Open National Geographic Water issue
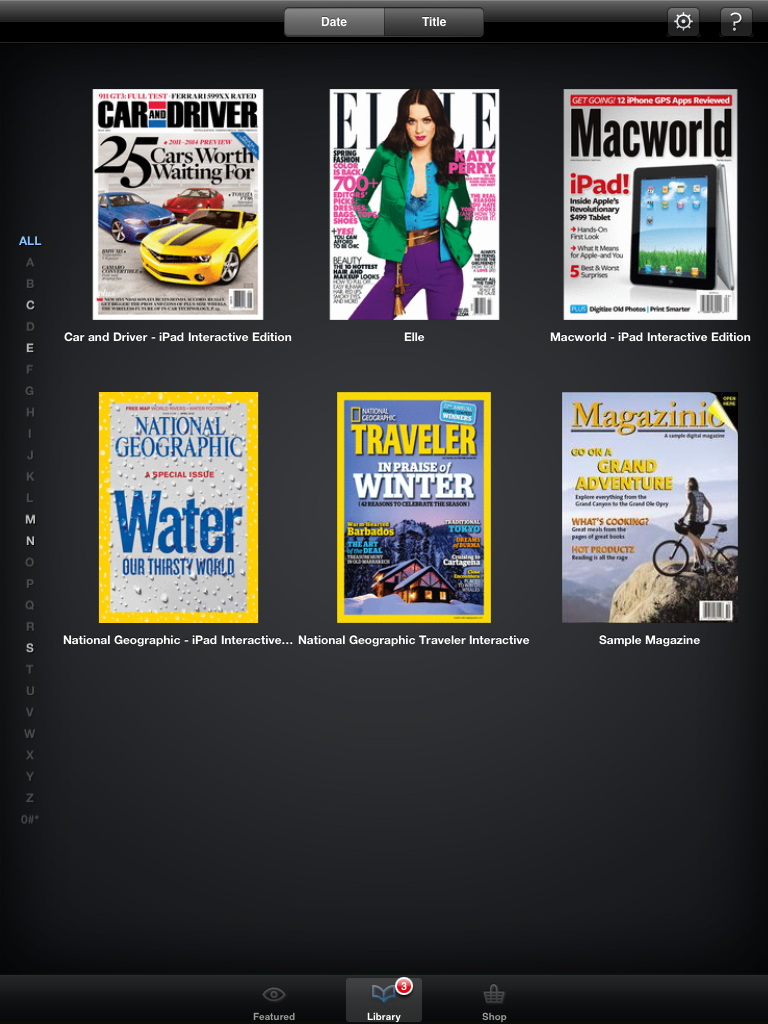Screen dimensions: 768x1024 tap(178, 507)
